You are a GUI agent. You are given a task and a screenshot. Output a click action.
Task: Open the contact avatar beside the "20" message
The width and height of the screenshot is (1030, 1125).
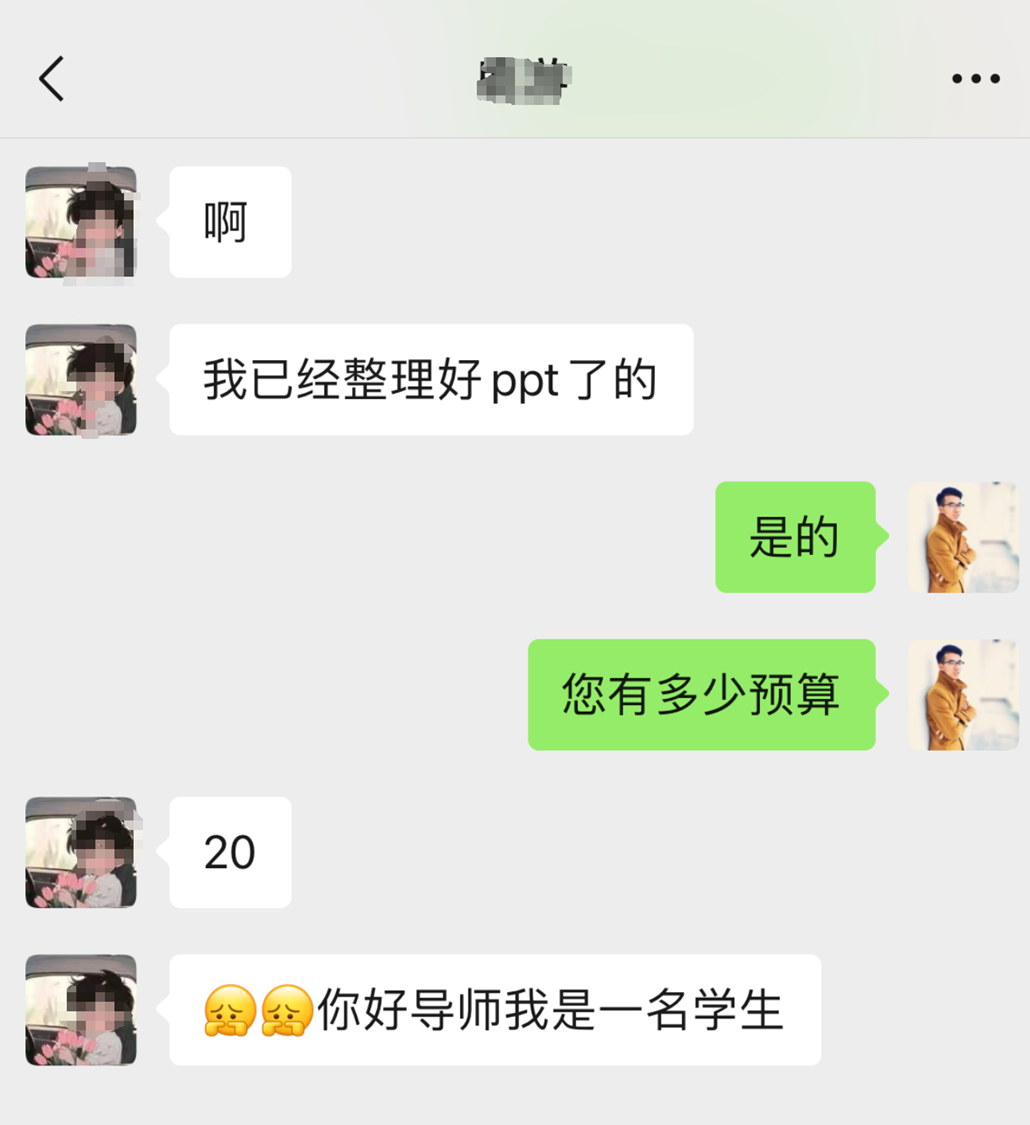point(81,852)
